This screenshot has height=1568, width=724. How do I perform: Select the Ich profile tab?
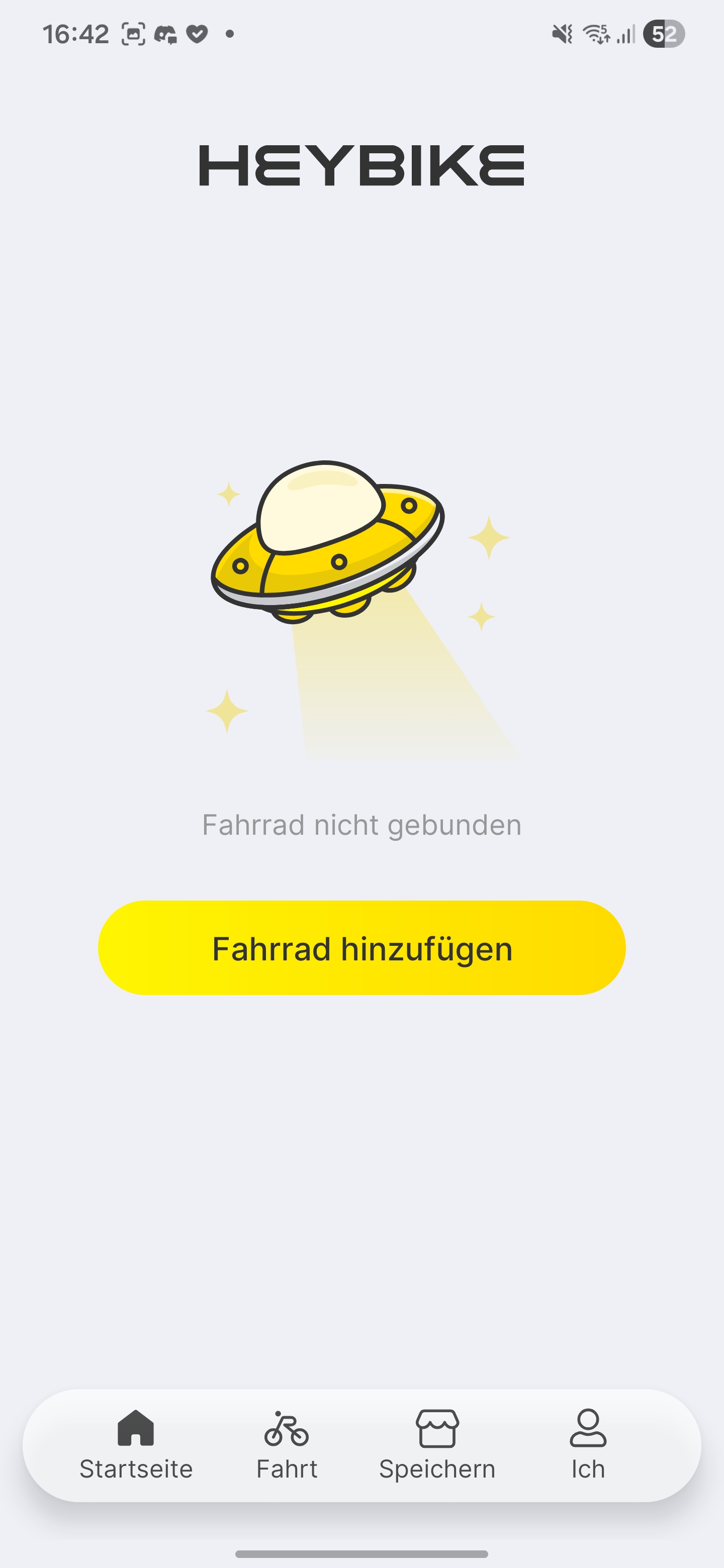[588, 1444]
